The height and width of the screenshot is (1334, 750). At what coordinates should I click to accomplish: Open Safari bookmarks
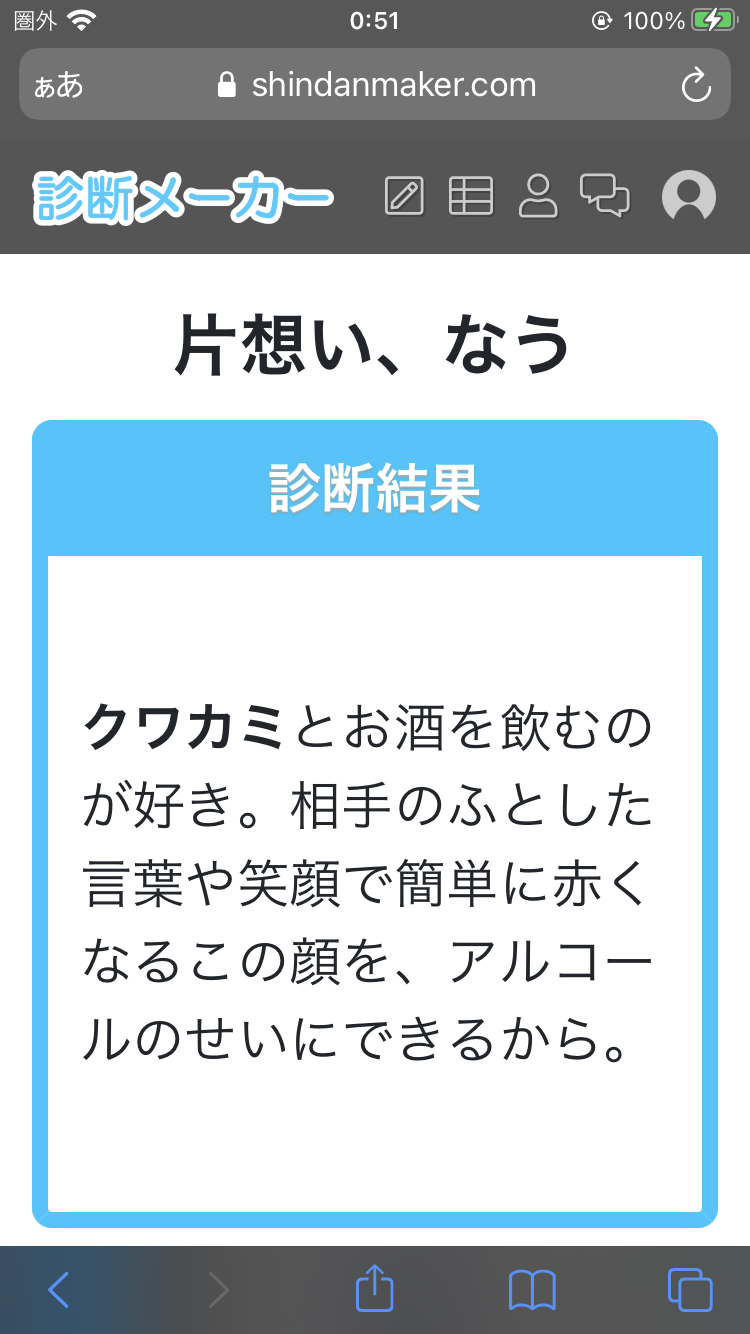coord(532,1290)
